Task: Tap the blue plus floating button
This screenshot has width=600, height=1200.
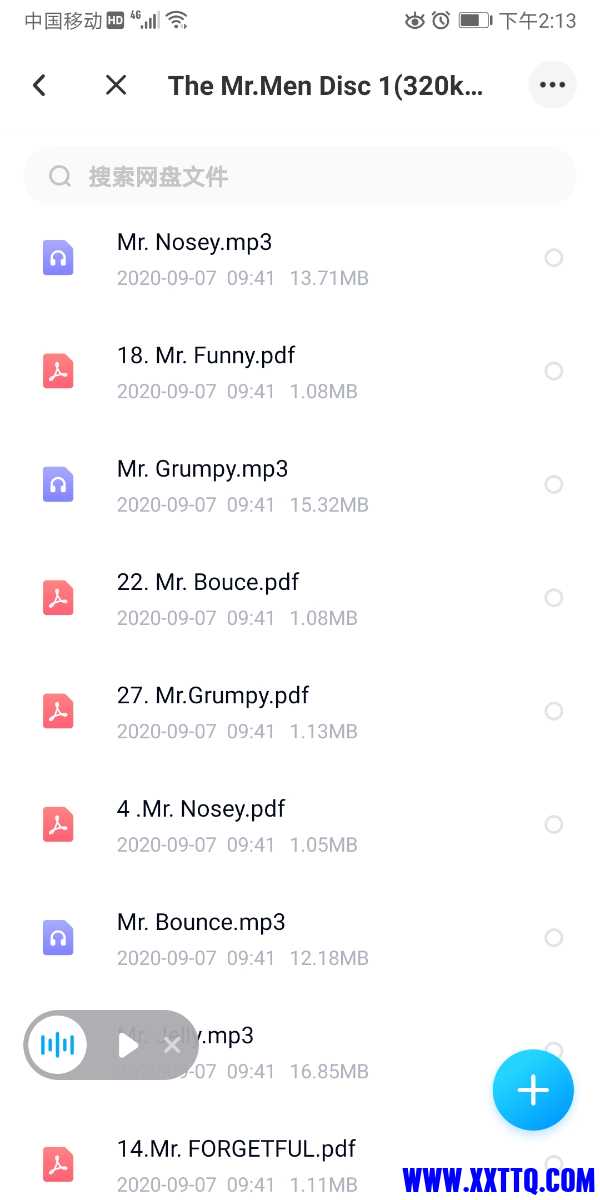Action: (x=533, y=1090)
